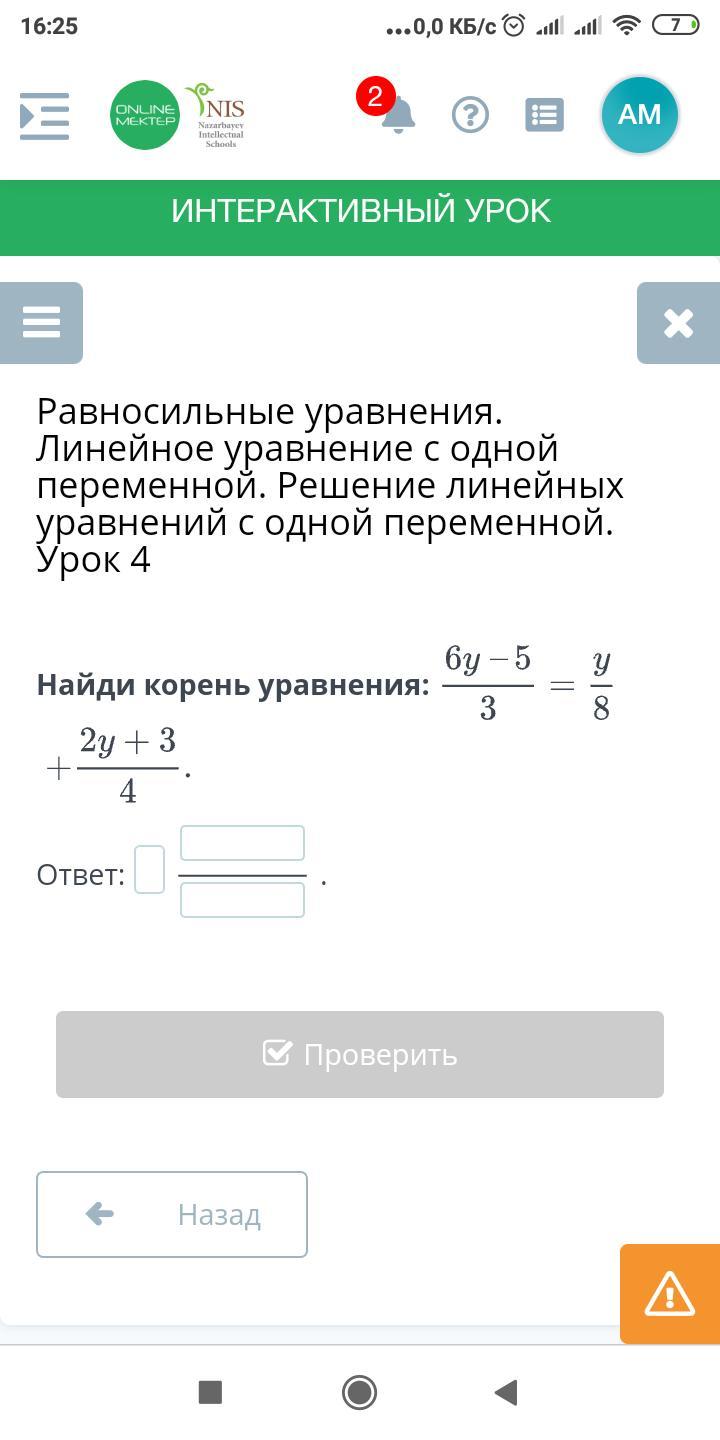Close the interactive lesson

[x=678, y=323]
